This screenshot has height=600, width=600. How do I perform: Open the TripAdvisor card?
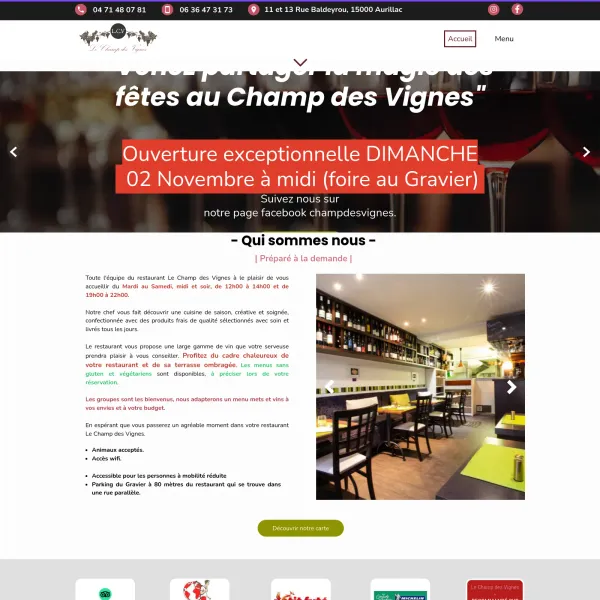point(105,590)
